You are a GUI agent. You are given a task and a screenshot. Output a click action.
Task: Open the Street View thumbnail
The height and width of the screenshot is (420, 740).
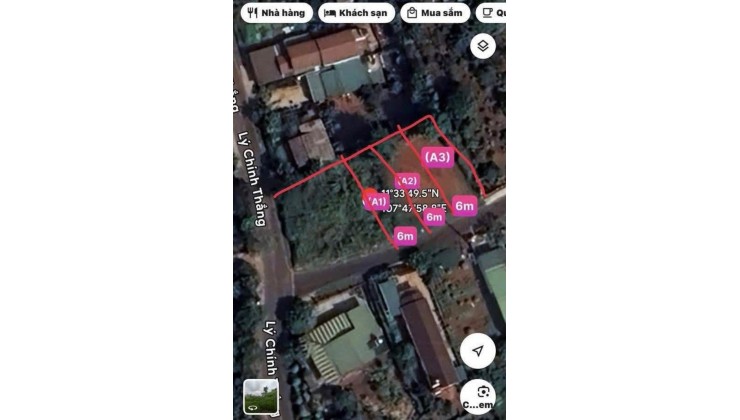click(x=260, y=396)
